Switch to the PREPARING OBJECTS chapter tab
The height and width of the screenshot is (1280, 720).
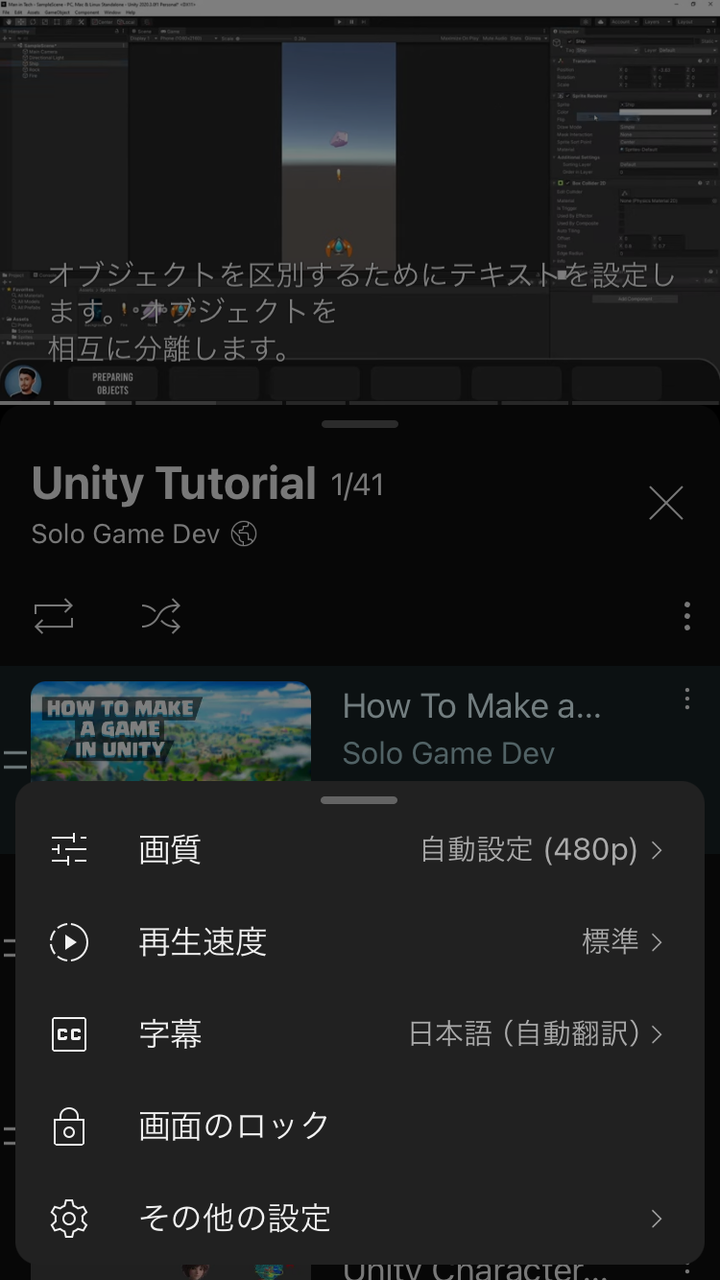111,383
